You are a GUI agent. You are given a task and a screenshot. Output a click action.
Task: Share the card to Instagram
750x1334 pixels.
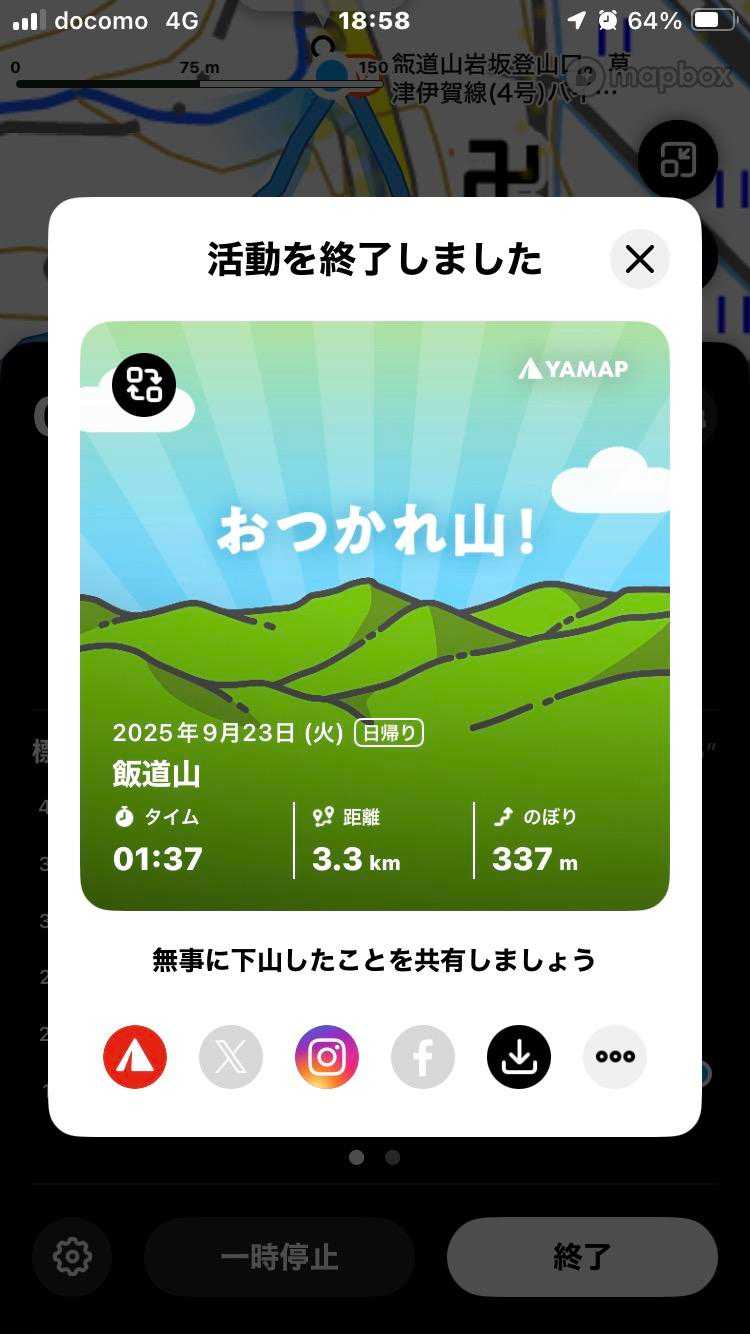pos(327,1057)
